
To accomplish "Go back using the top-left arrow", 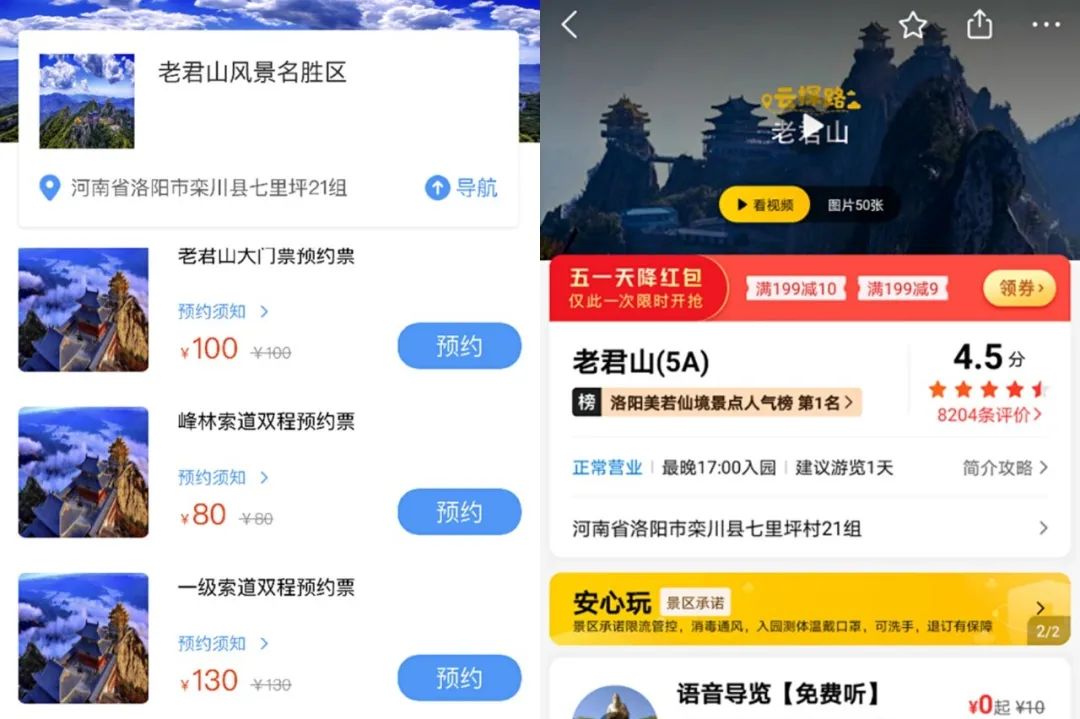I will point(570,25).
